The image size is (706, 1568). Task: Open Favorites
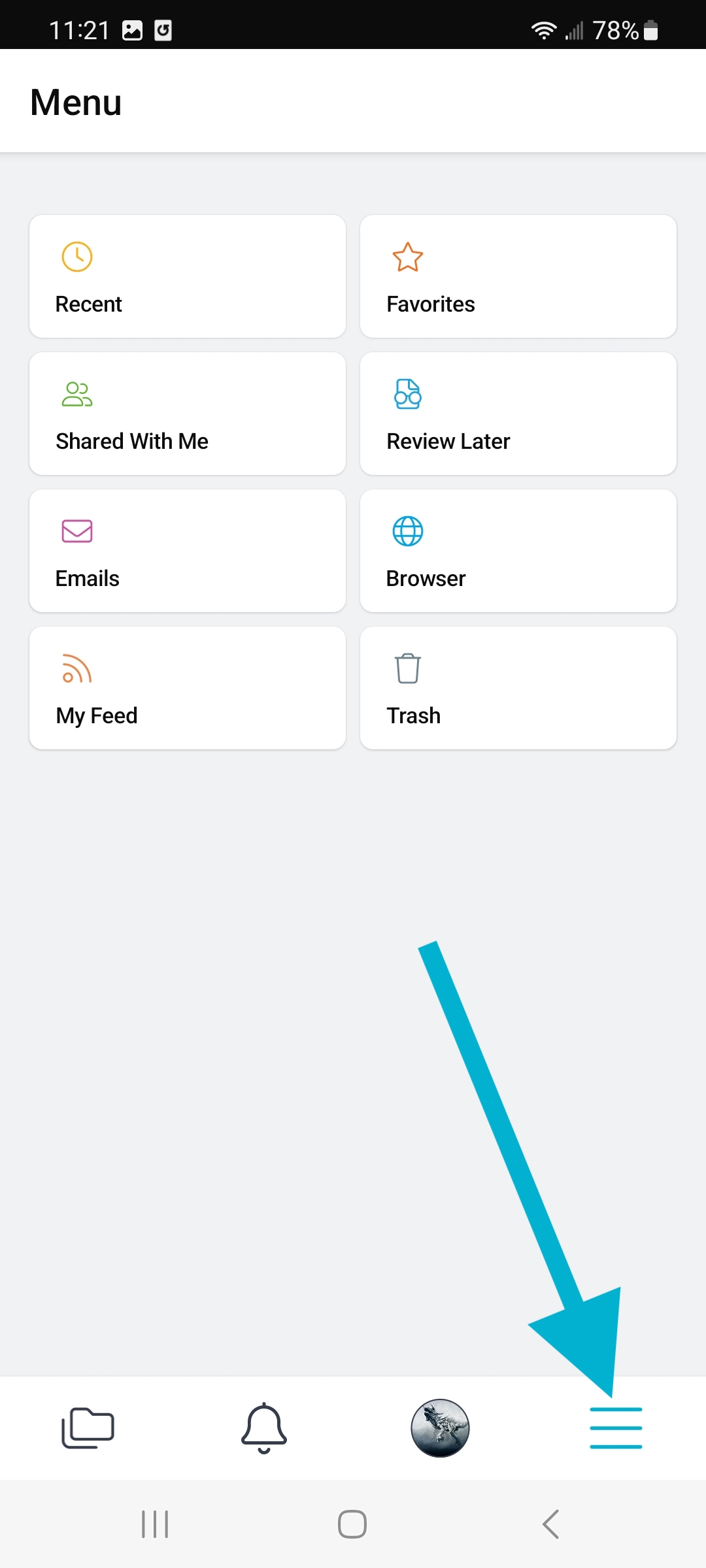[x=518, y=276]
